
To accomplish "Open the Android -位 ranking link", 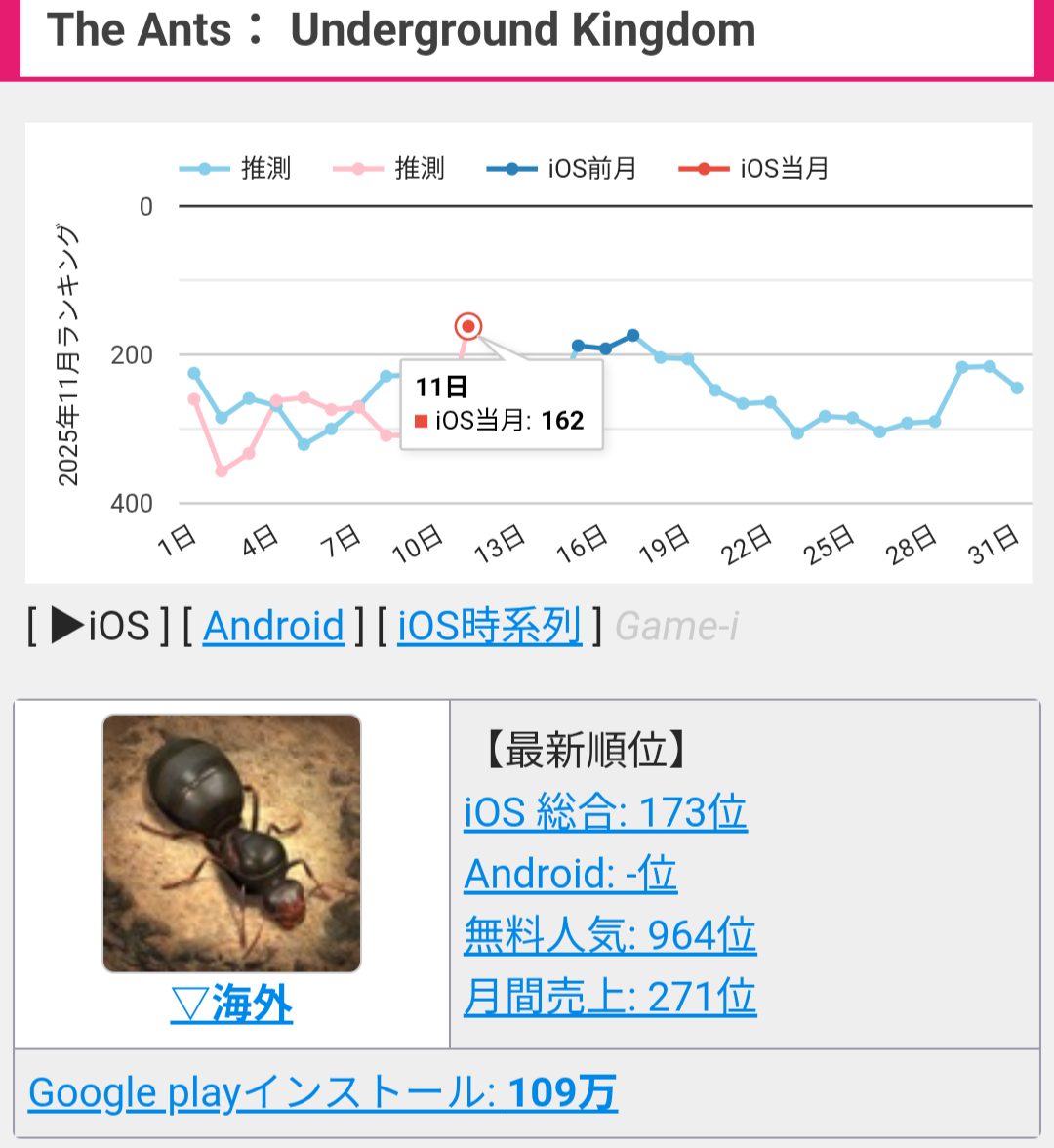I will (570, 874).
